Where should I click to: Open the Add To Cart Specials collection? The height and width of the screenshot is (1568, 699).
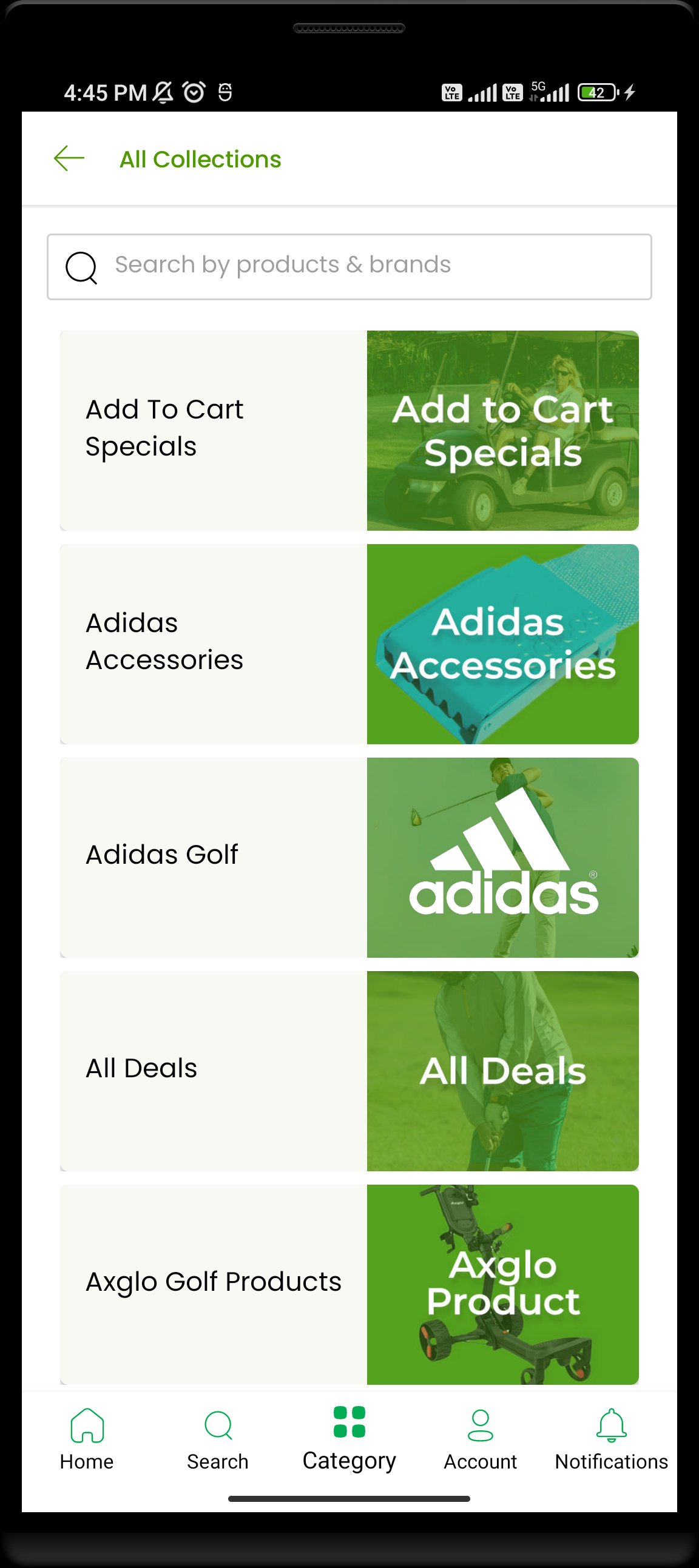349,430
